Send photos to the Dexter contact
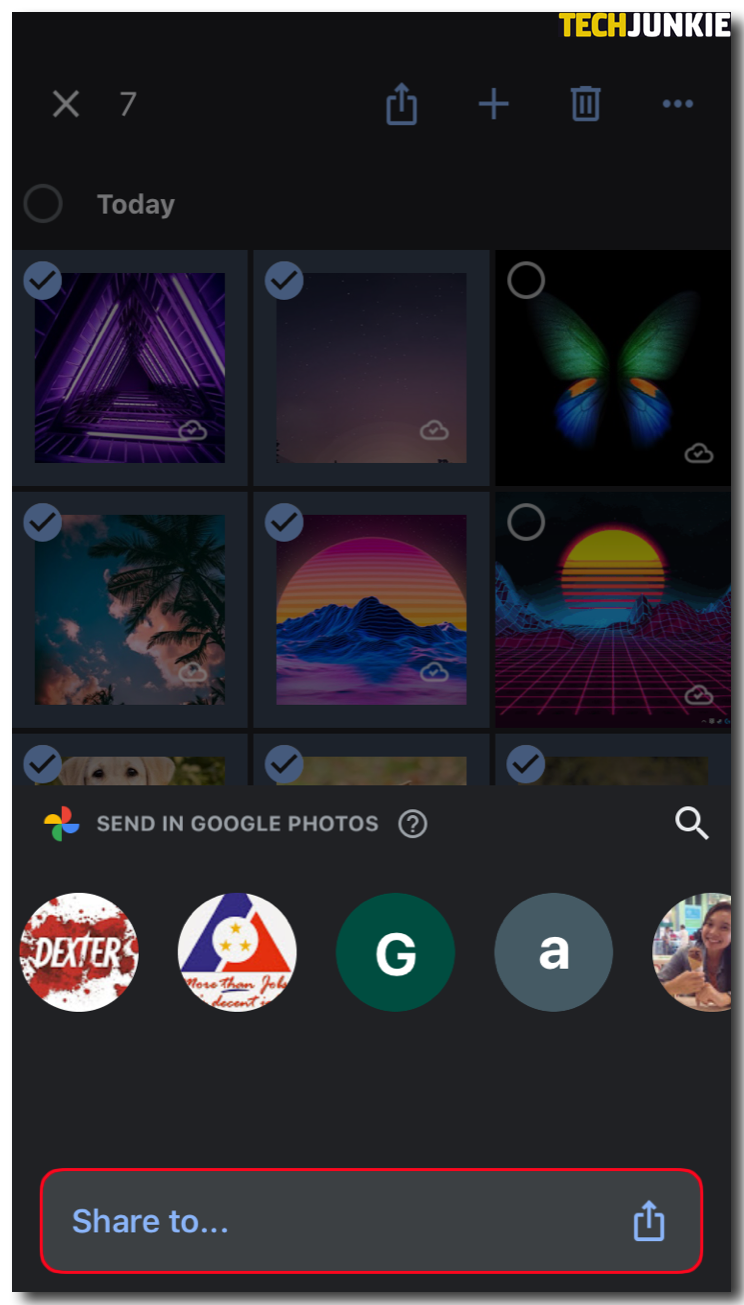Viewport: 744px width, 1305px height. (x=79, y=952)
